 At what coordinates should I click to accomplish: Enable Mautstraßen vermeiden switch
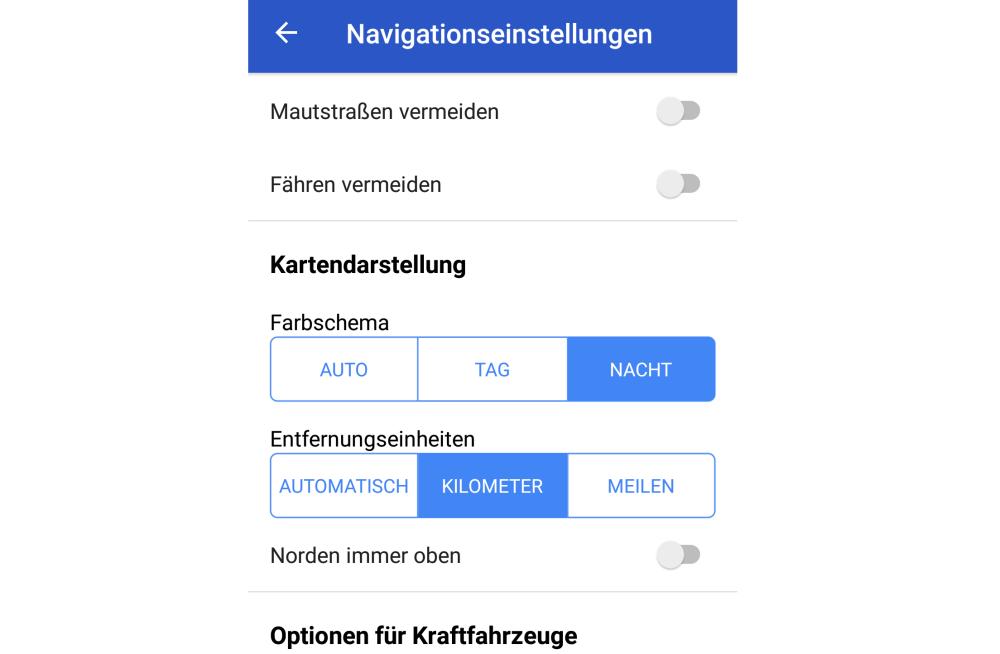(678, 111)
